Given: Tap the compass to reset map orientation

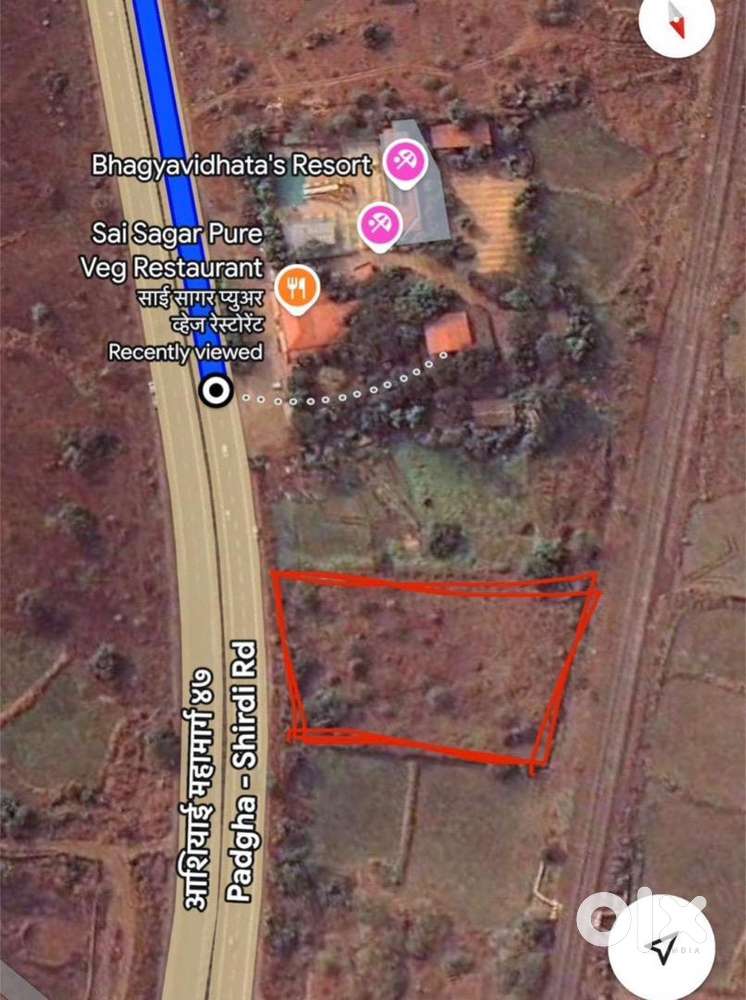Looking at the screenshot, I should pyautogui.click(x=677, y=21).
